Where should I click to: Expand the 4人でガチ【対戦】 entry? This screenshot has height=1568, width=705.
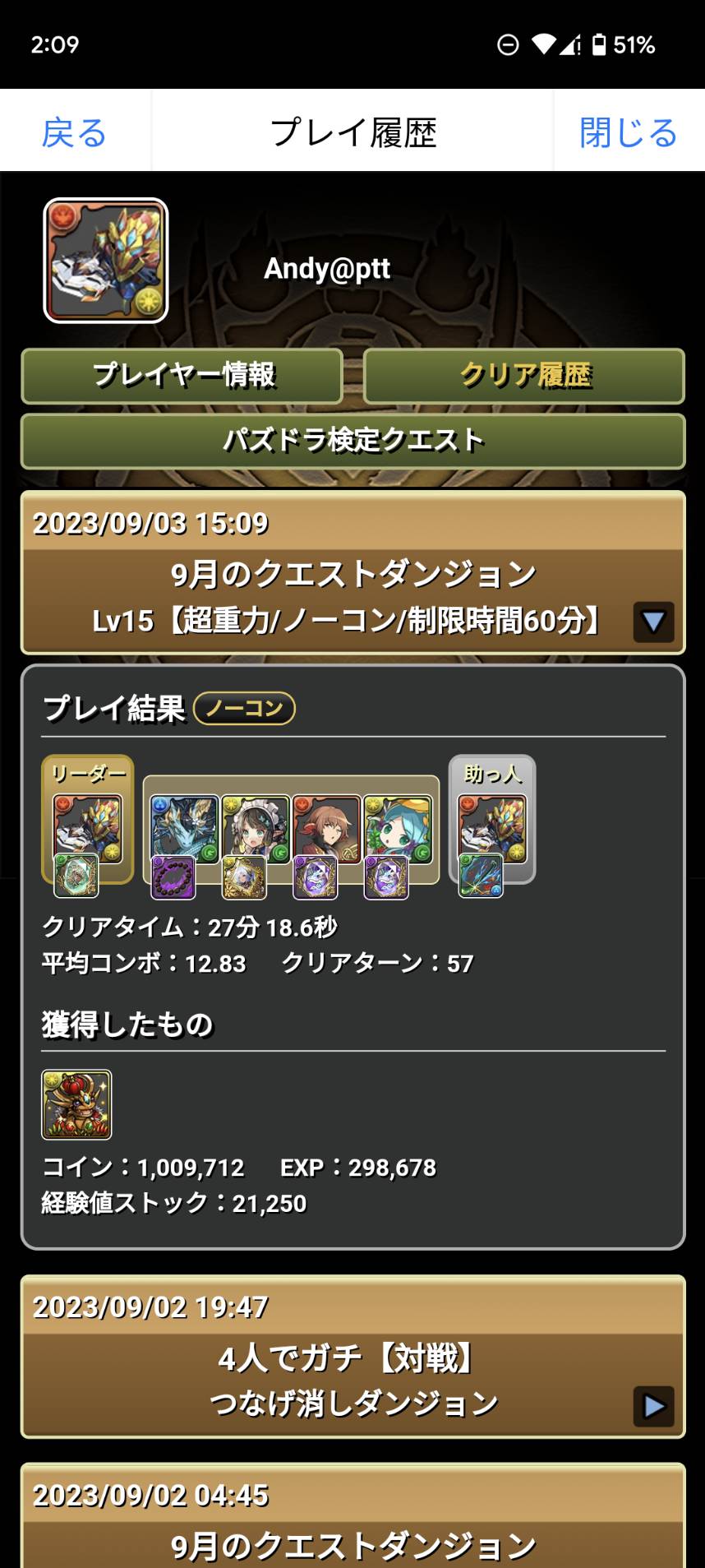pos(652,1406)
